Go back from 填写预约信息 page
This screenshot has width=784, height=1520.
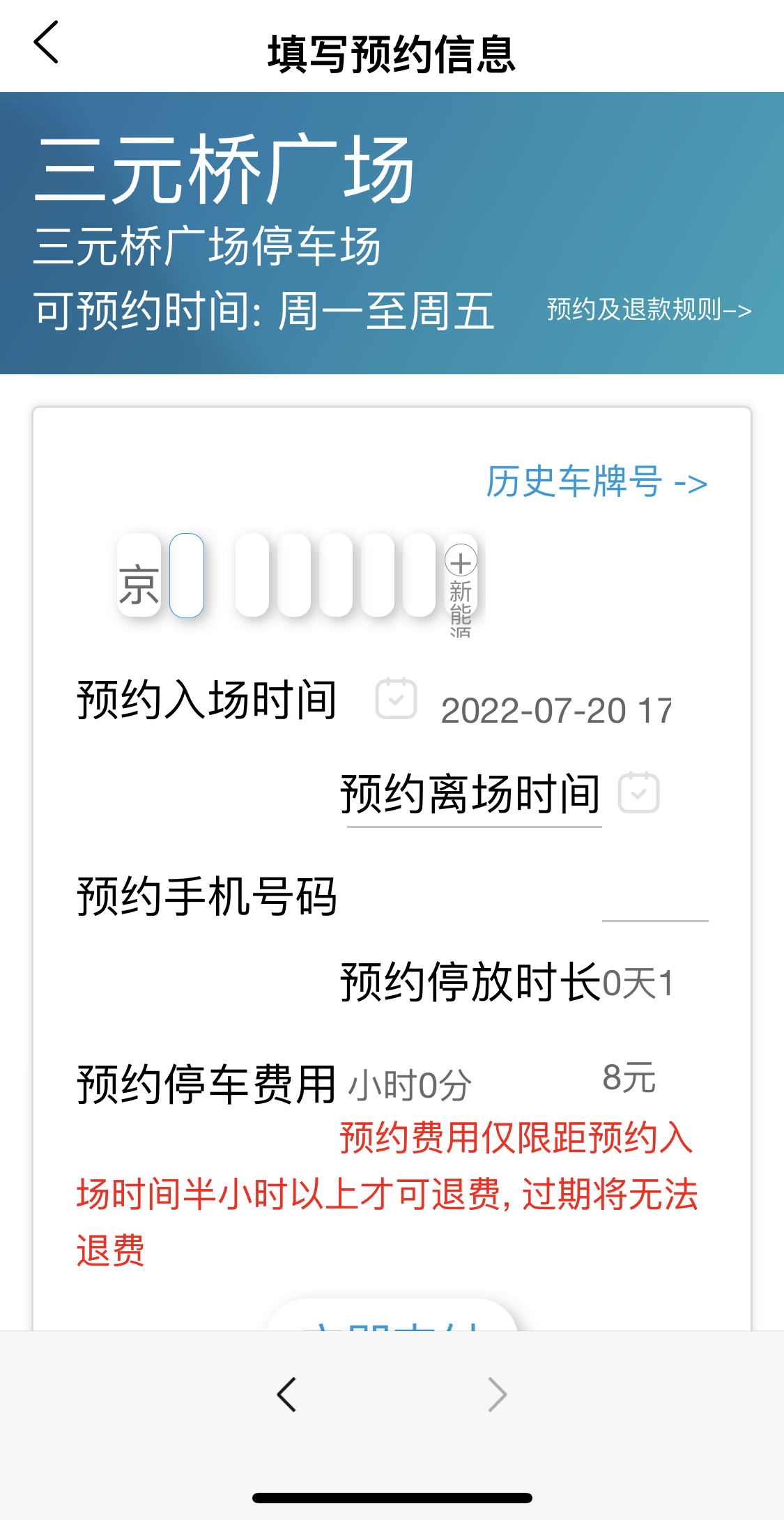[46, 43]
